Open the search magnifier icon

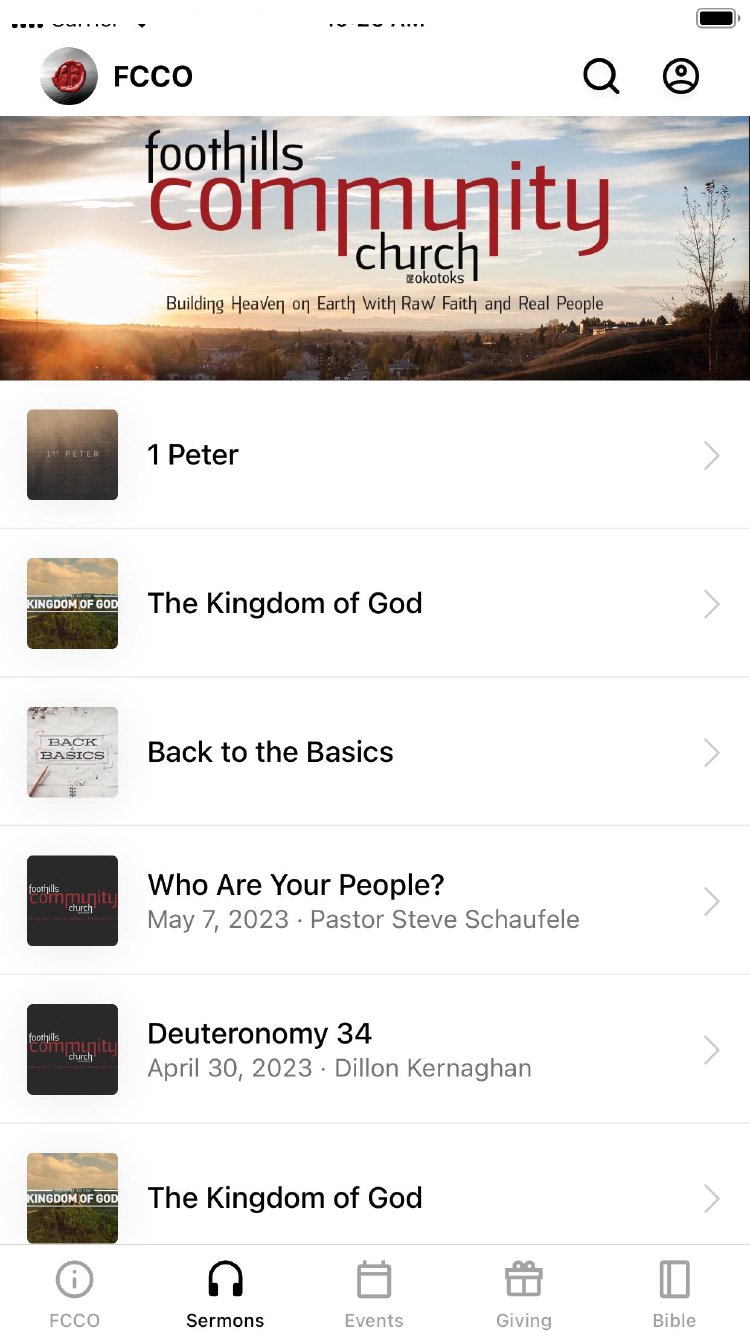[601, 76]
